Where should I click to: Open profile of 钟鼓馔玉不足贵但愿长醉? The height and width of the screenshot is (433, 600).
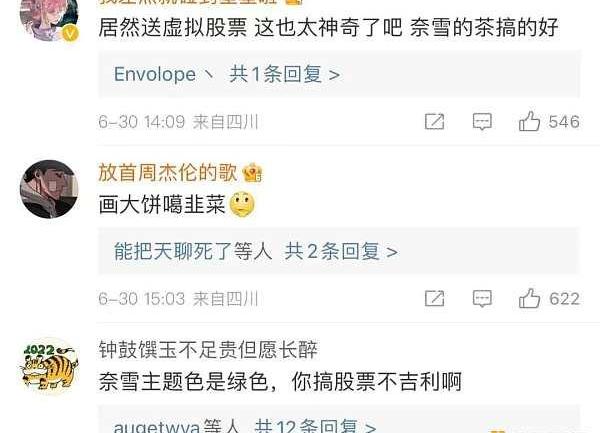click(208, 349)
